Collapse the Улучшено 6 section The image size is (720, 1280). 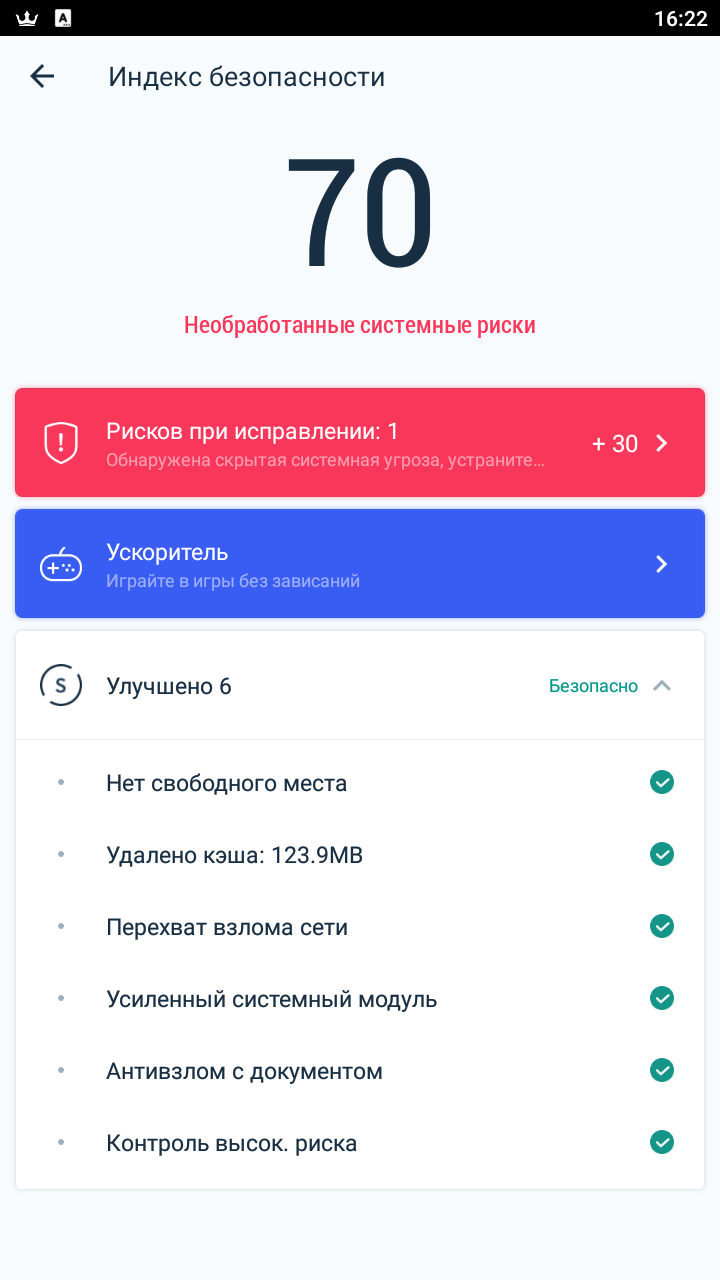[x=661, y=686]
